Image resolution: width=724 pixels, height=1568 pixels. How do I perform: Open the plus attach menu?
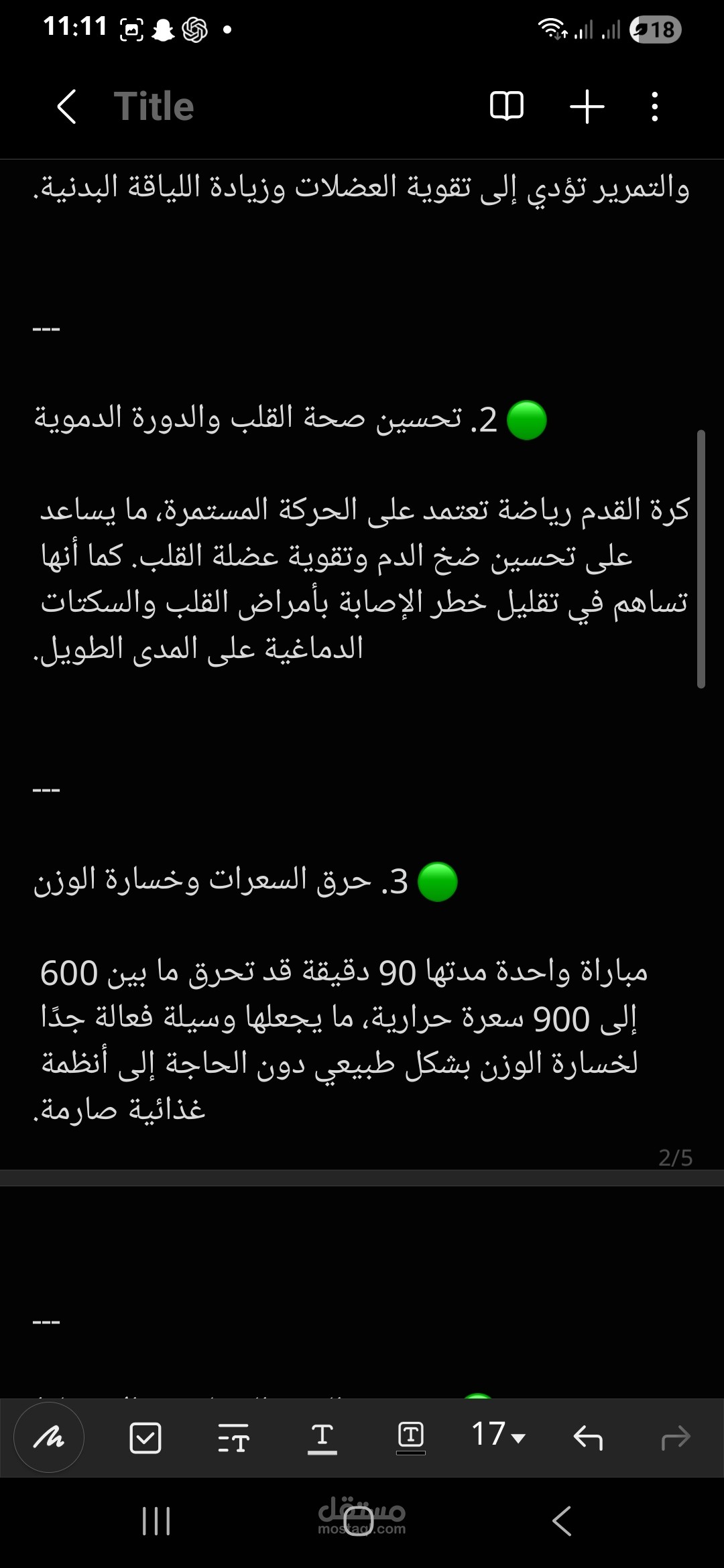tap(587, 106)
